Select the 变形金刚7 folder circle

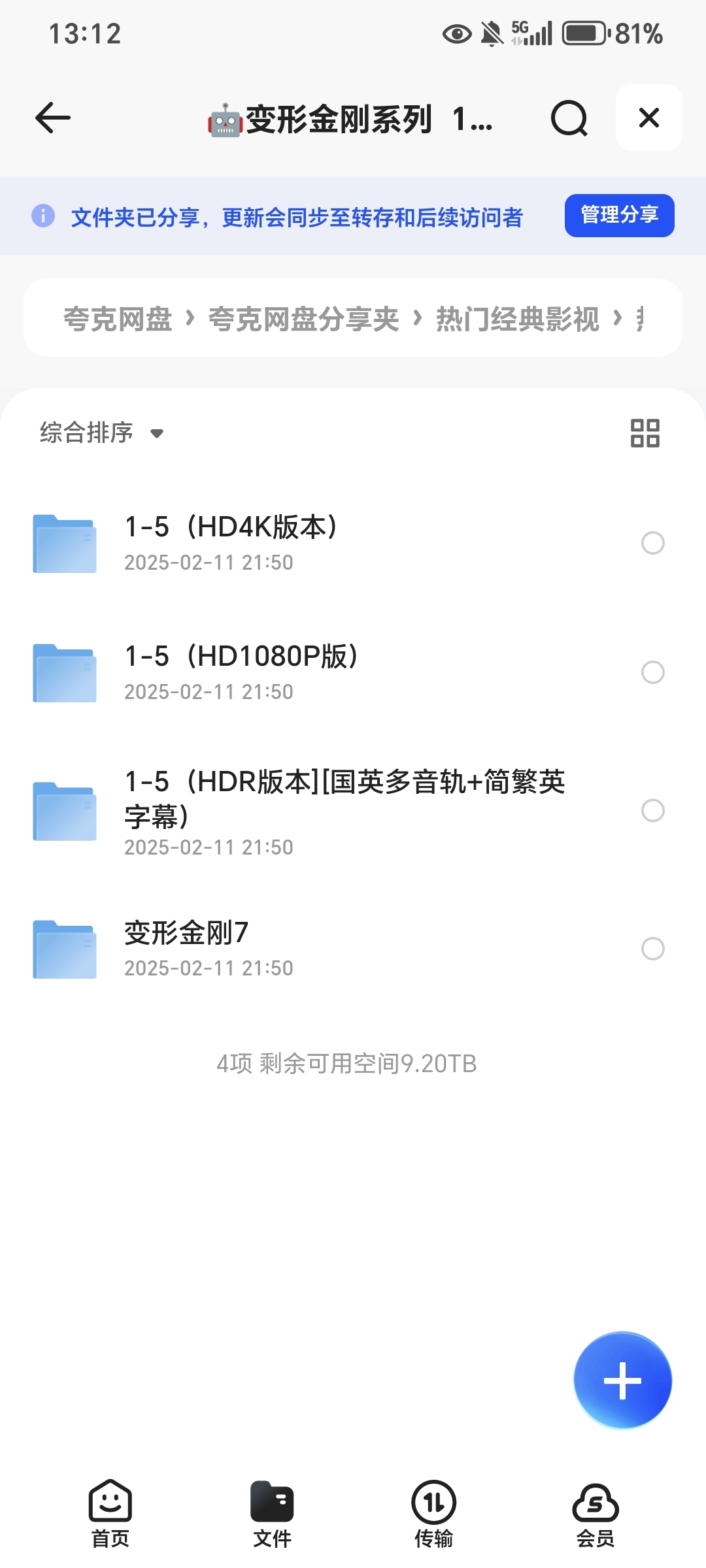pyautogui.click(x=652, y=948)
